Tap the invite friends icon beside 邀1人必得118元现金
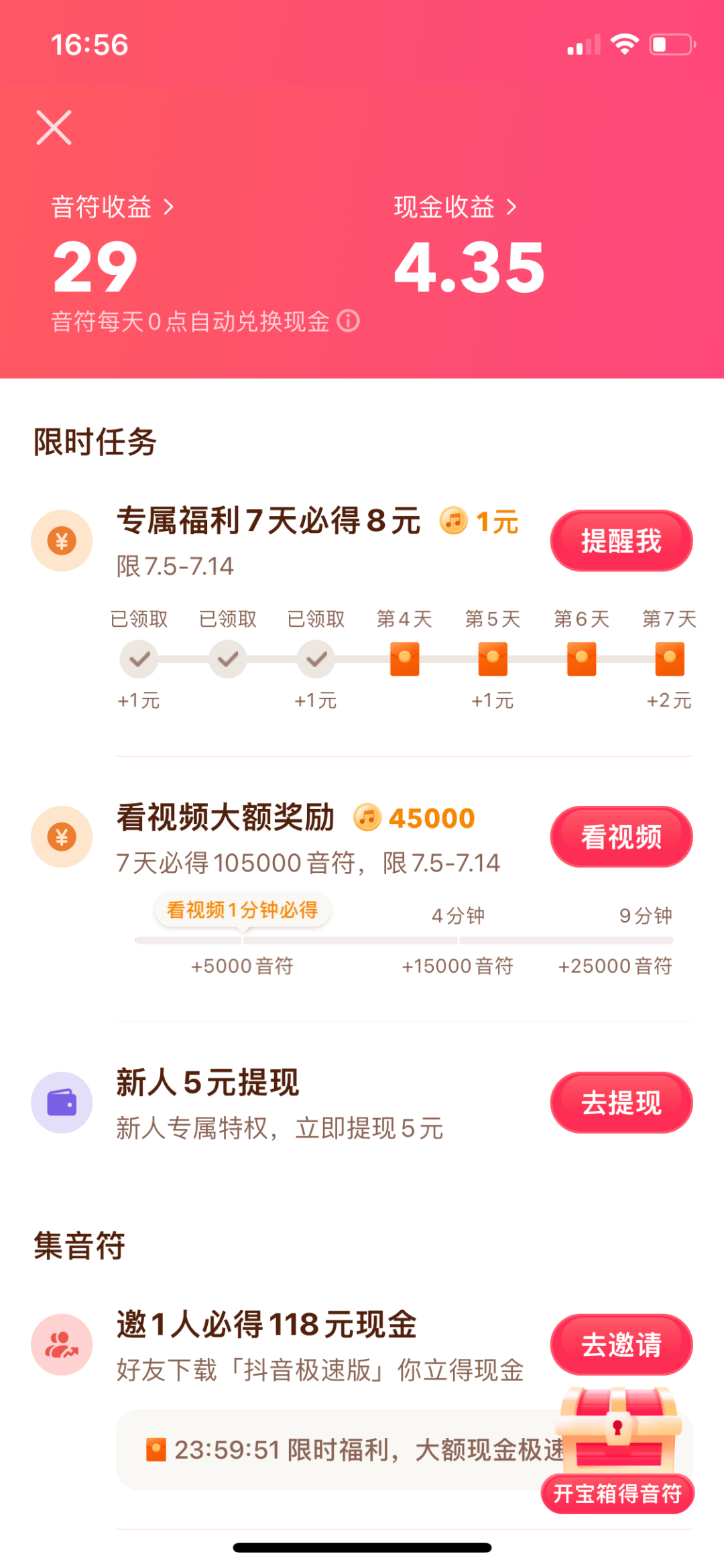This screenshot has width=724, height=1568. click(62, 1345)
